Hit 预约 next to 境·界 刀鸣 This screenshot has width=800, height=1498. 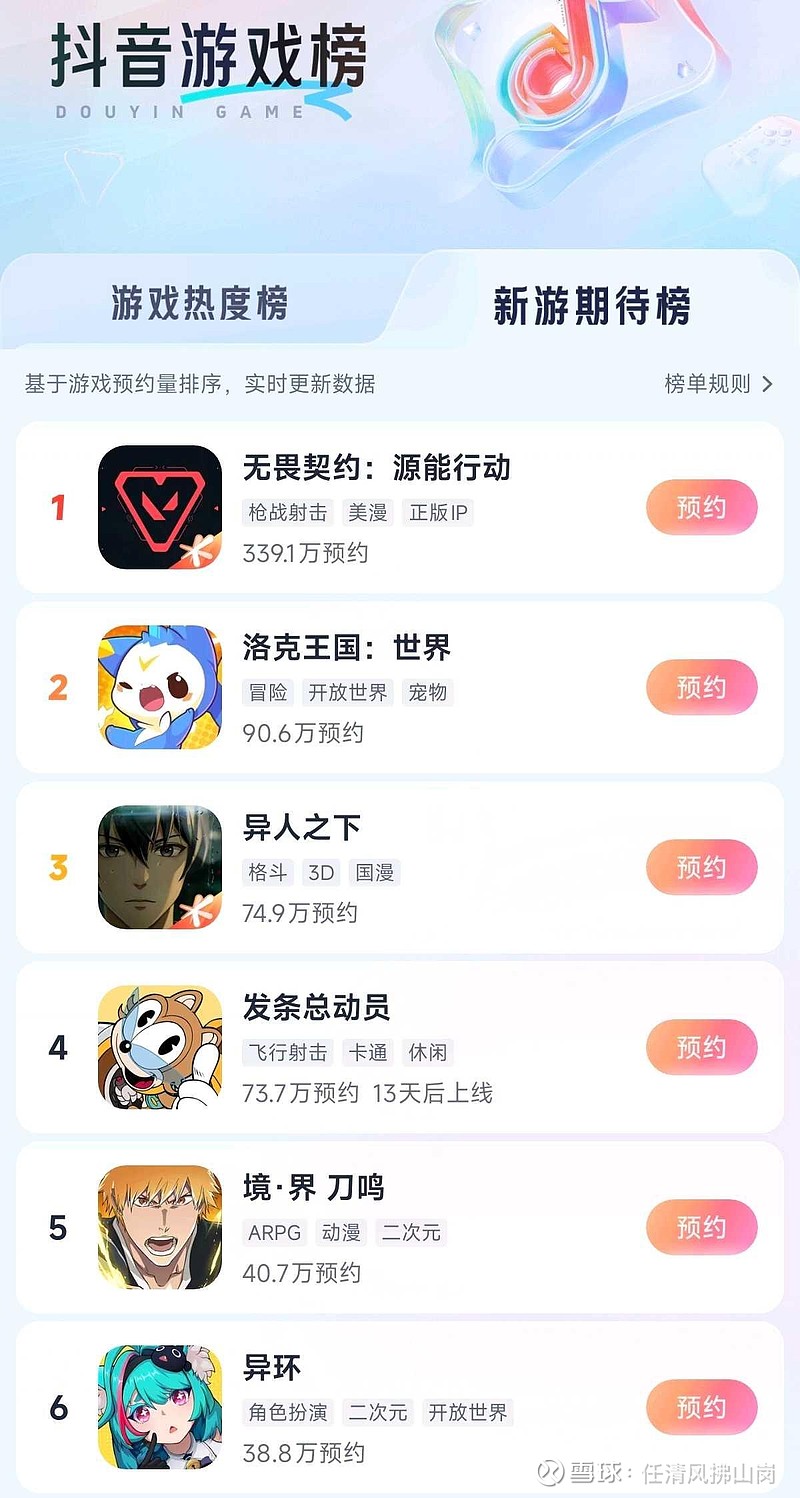tap(702, 1228)
